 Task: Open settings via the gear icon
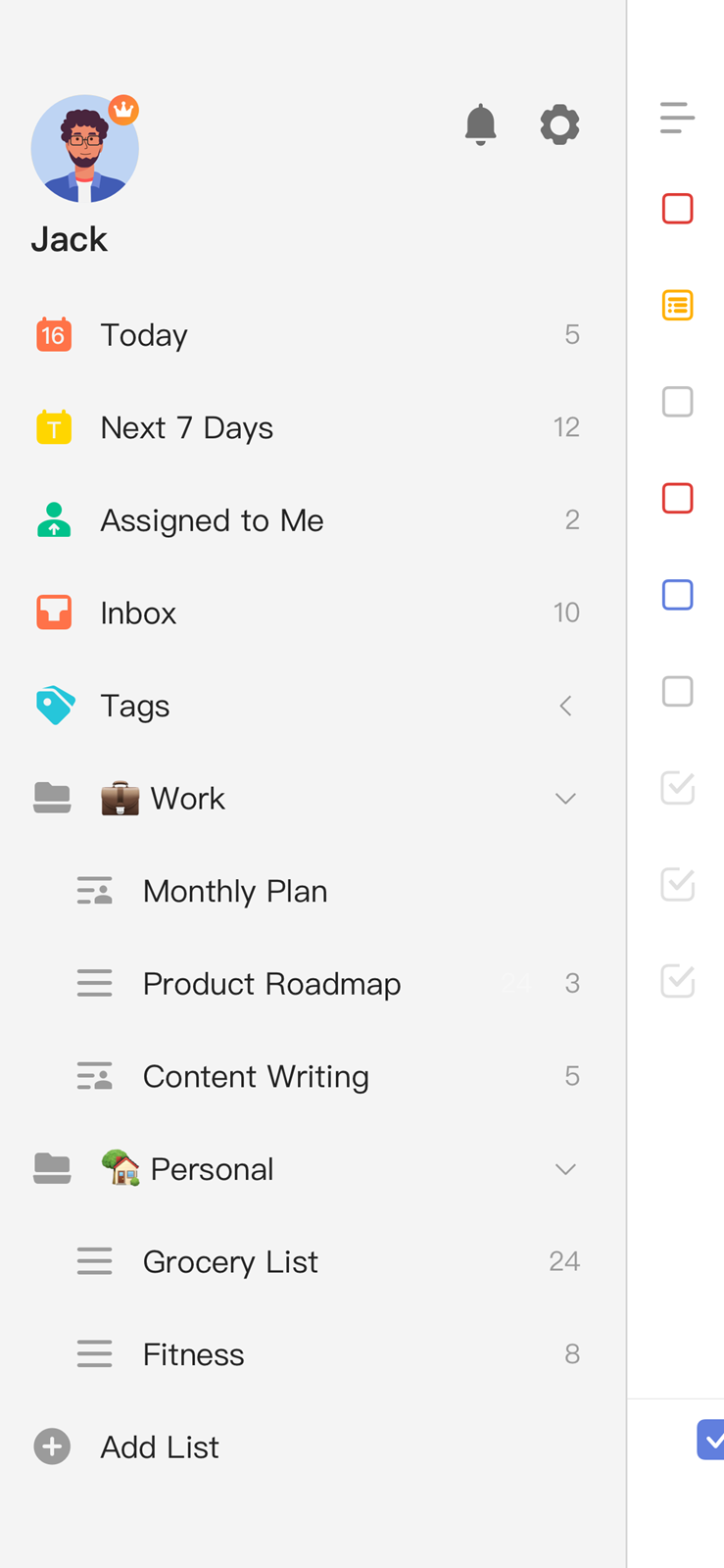(559, 124)
